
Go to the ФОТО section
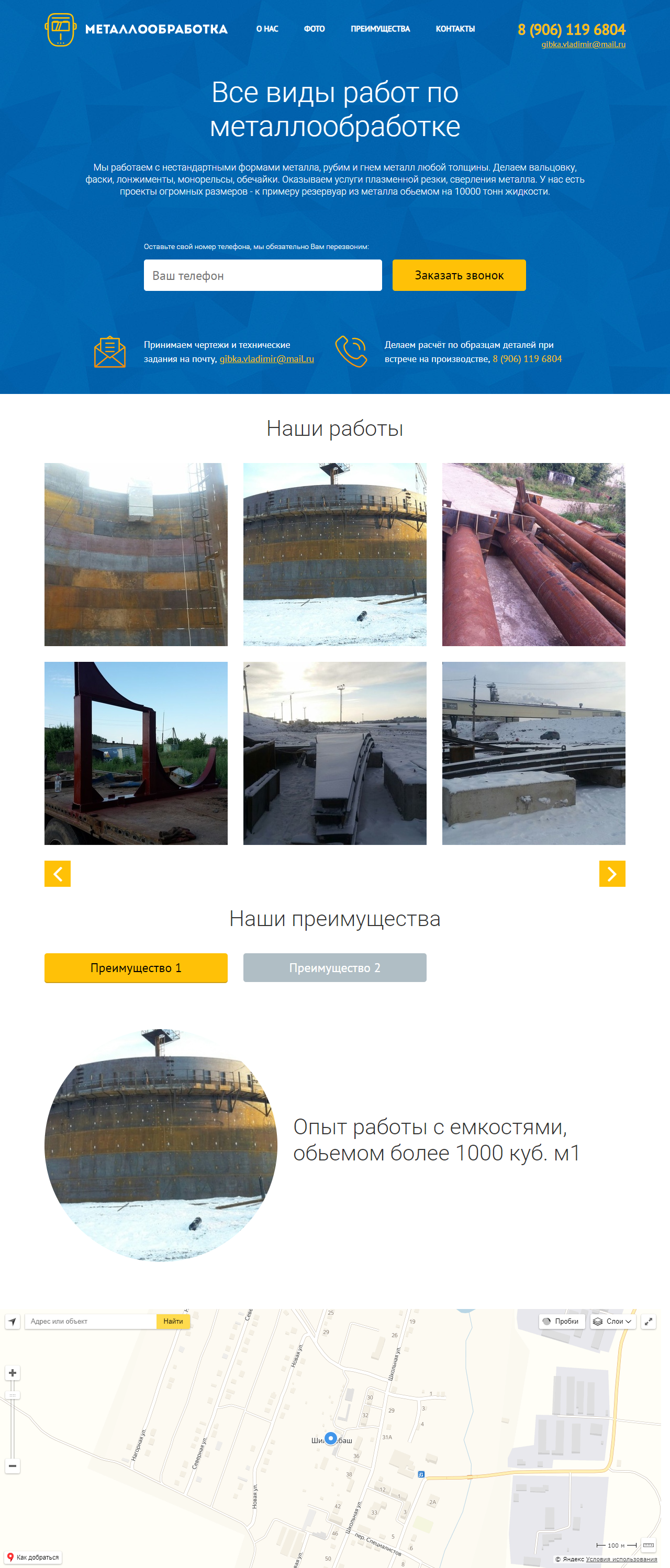[314, 29]
